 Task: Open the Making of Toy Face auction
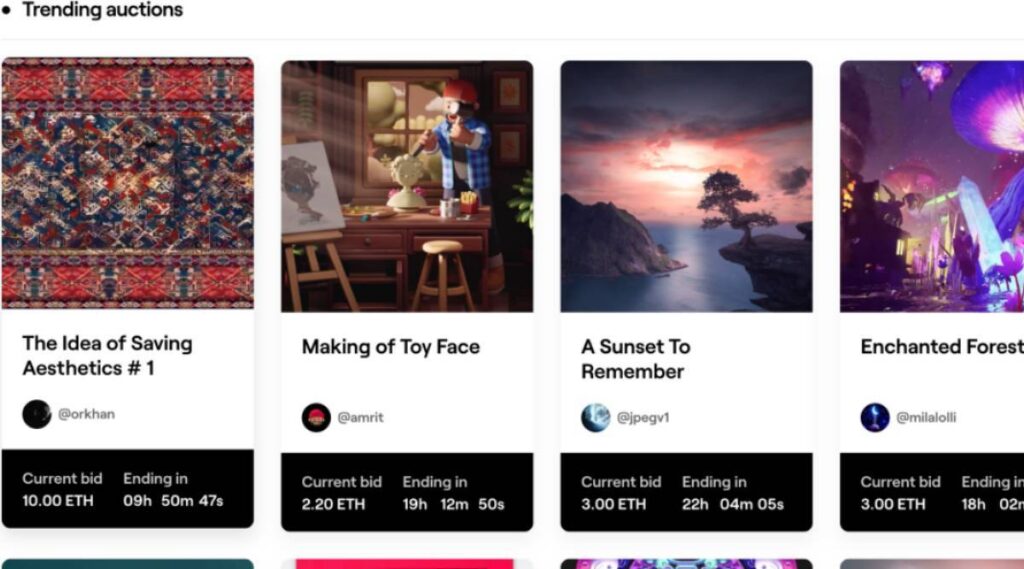tap(390, 347)
